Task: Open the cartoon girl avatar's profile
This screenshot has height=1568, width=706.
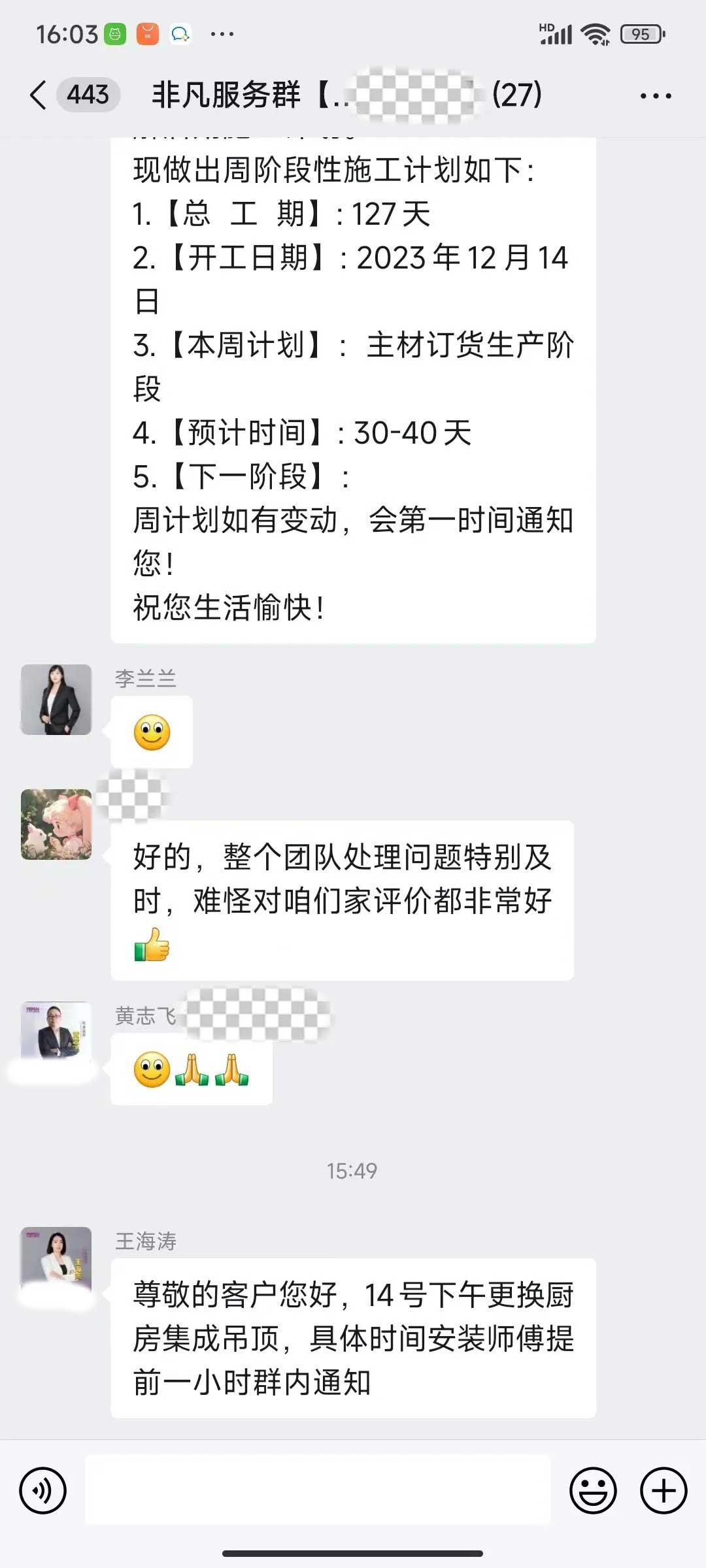Action: (x=56, y=825)
